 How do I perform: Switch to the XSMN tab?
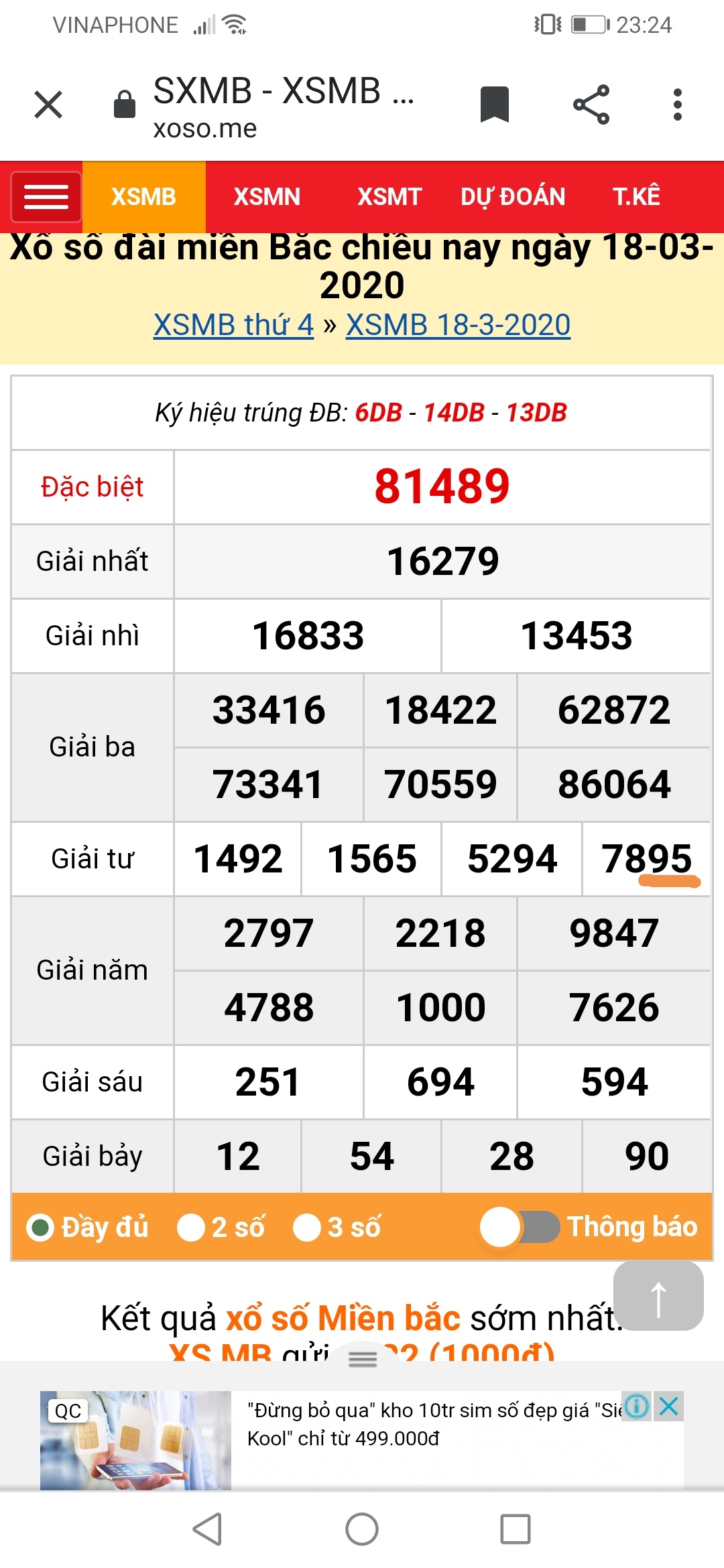[267, 197]
